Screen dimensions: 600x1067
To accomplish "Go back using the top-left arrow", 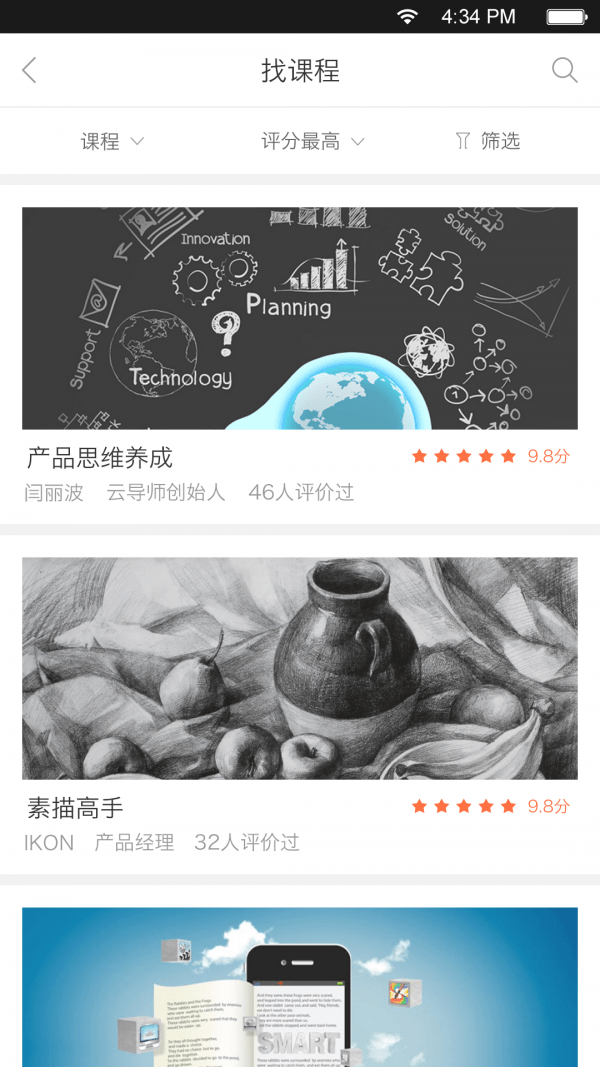I will 29,70.
